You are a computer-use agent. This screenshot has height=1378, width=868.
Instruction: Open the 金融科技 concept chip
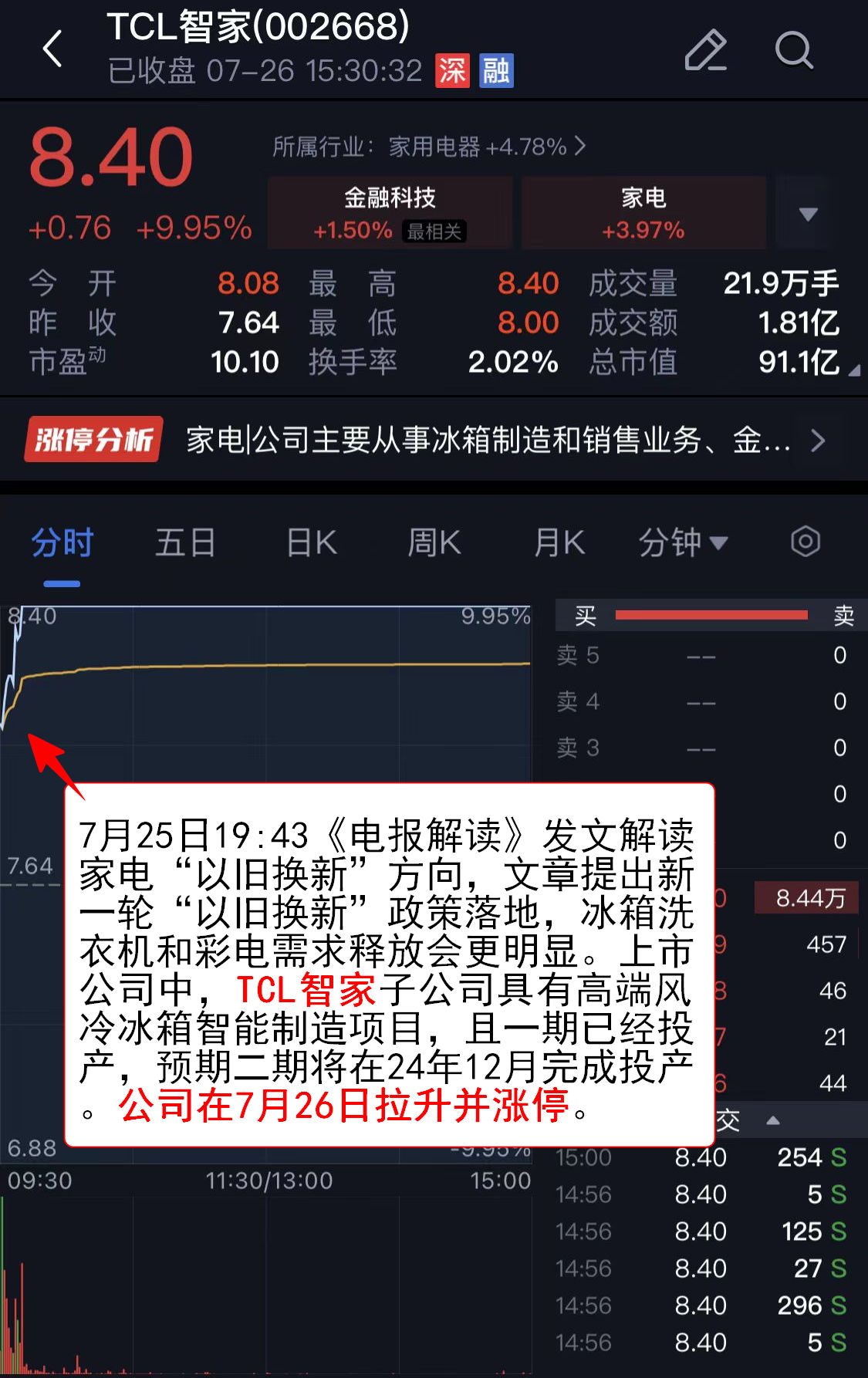coord(390,213)
